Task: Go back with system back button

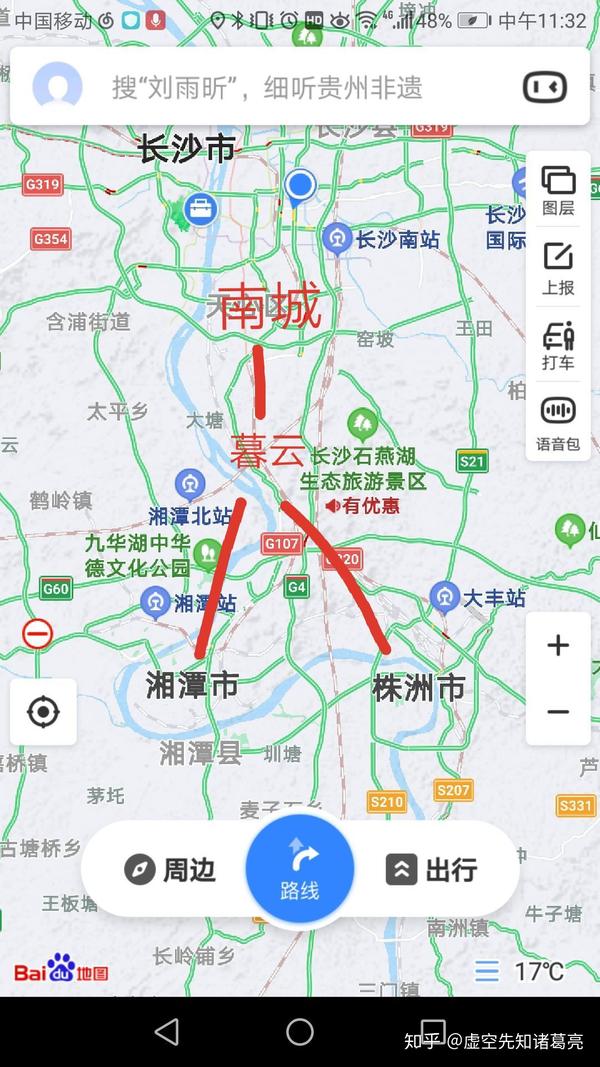Action: click(167, 1032)
